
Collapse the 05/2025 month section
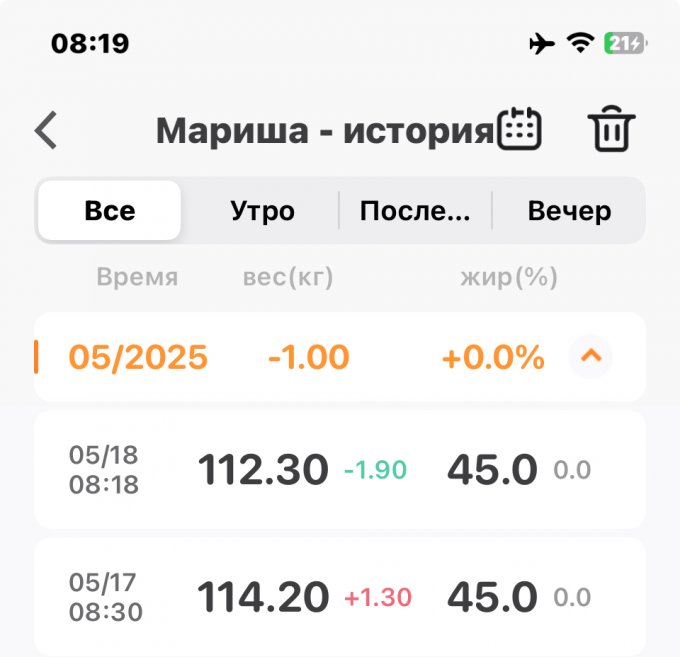[x=590, y=356]
